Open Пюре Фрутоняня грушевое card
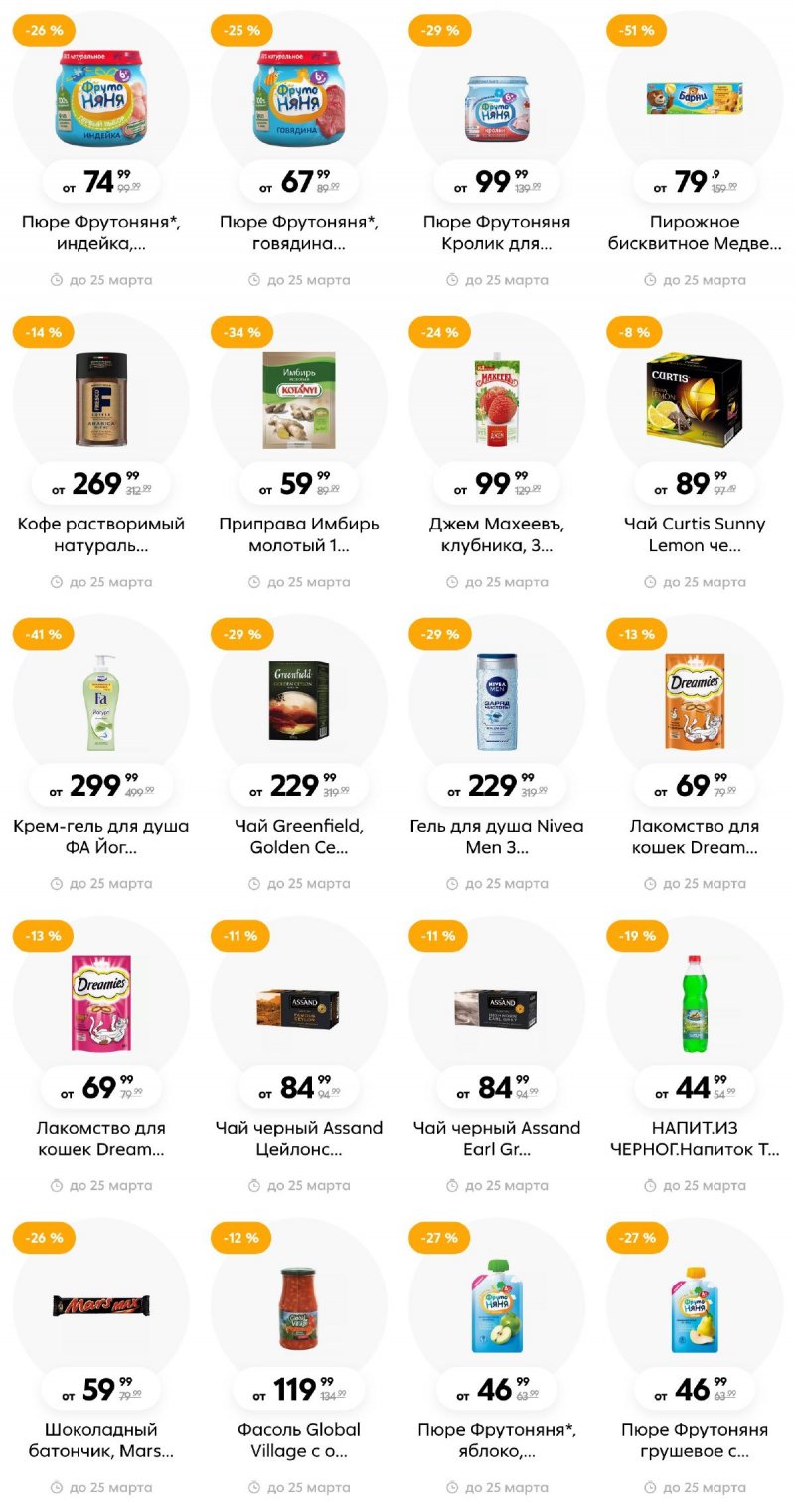795x1512 pixels. [x=695, y=1307]
